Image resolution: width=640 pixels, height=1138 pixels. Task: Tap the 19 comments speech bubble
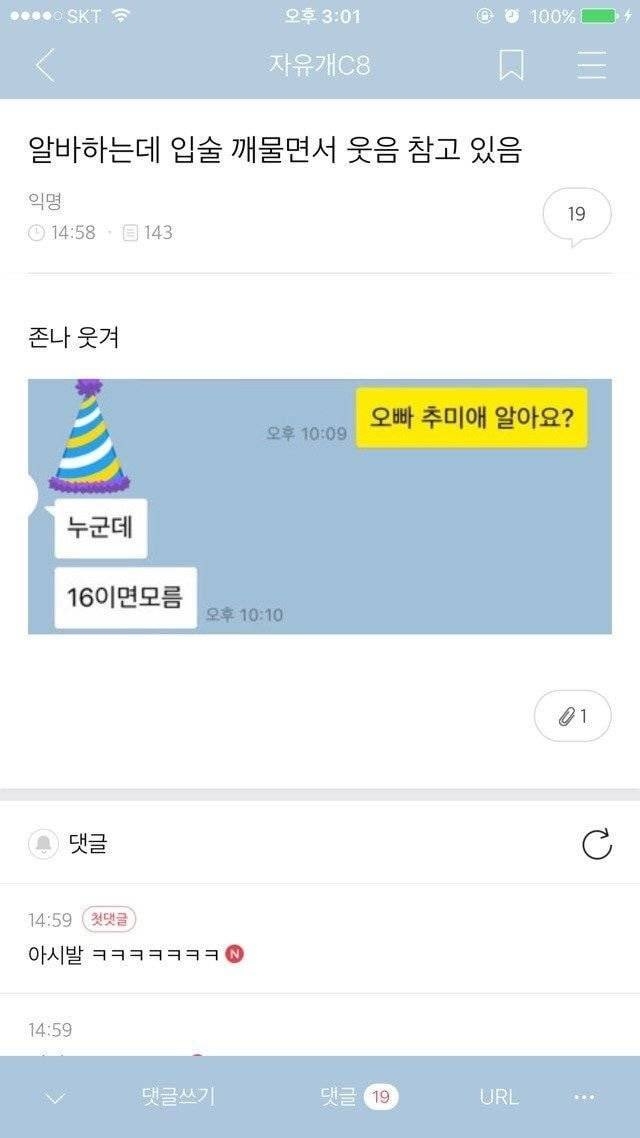[576, 215]
